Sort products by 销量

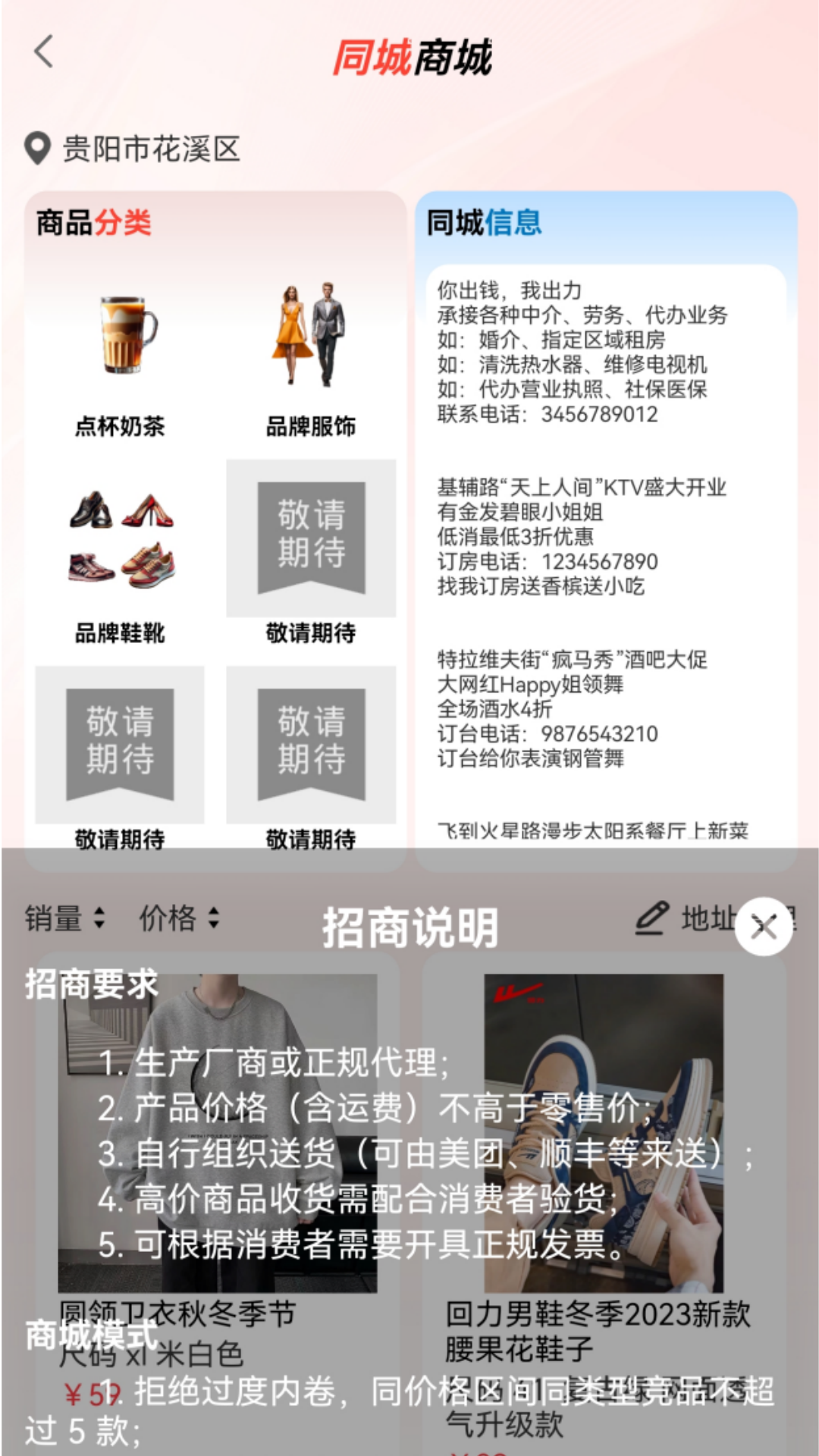[65, 918]
